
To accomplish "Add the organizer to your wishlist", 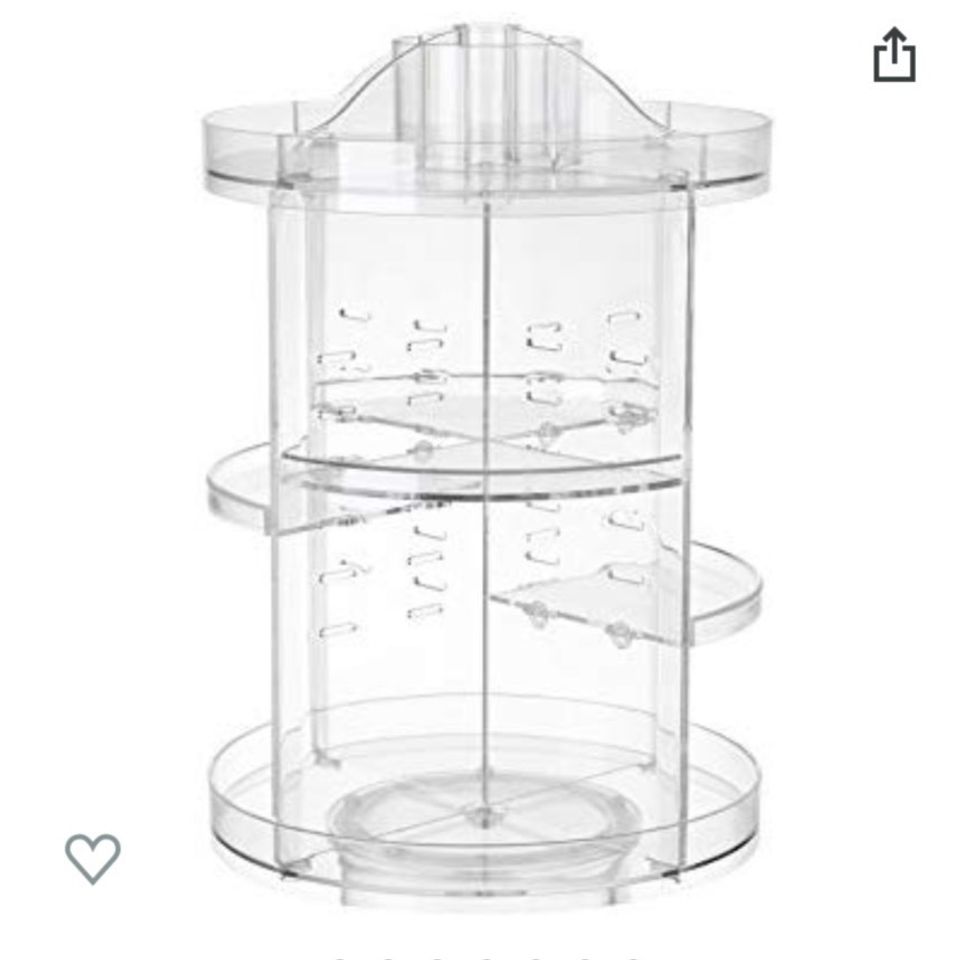I will coord(93,857).
